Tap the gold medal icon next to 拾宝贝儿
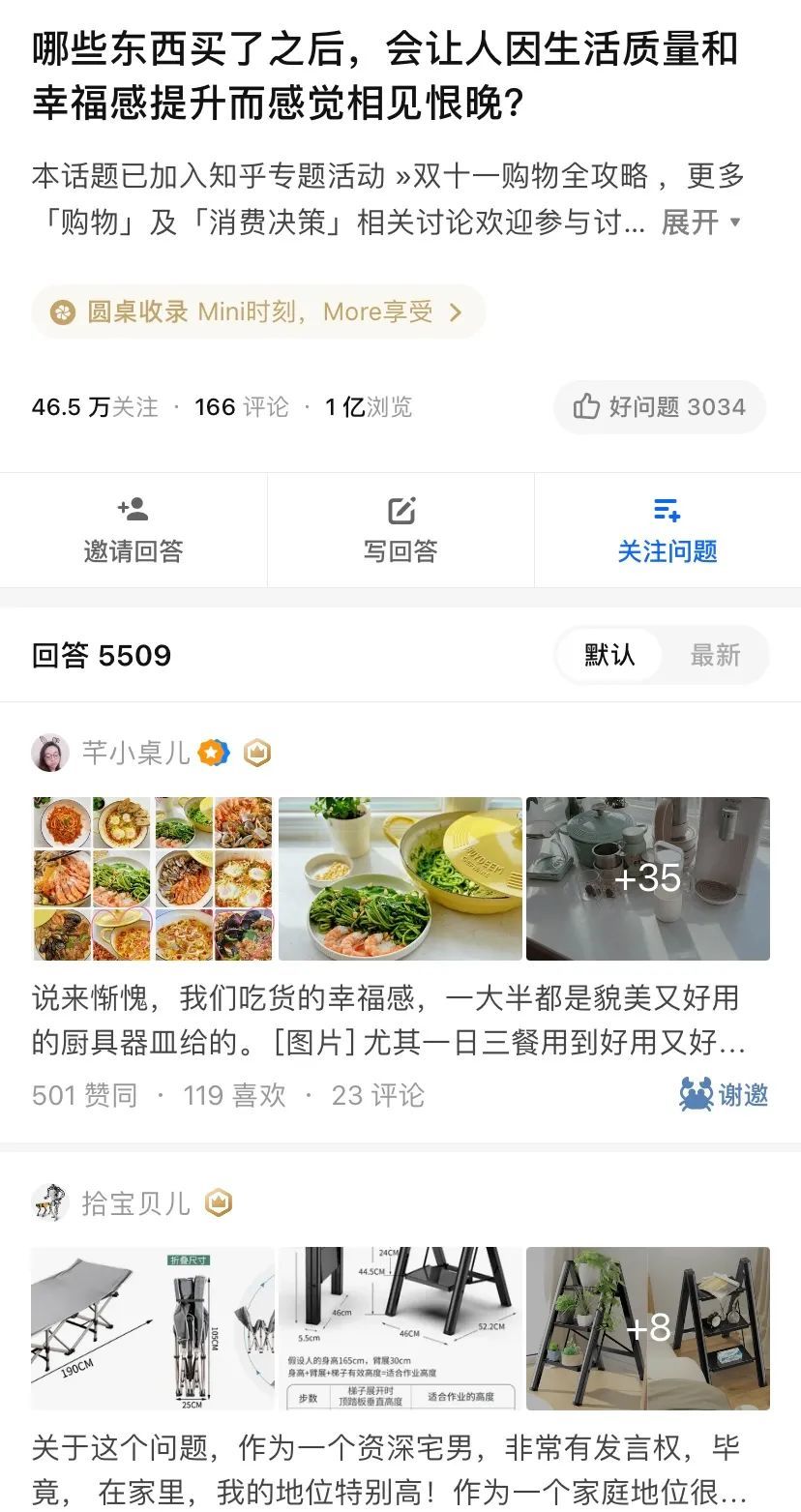Screen dimensions: 801x1512 point(220,1203)
